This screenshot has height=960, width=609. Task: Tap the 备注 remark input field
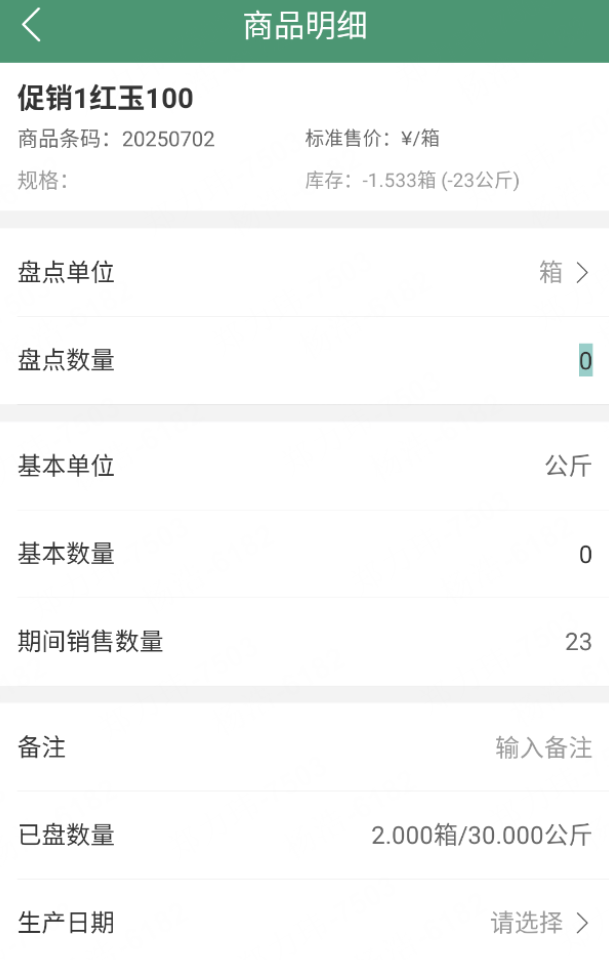[x=543, y=747]
